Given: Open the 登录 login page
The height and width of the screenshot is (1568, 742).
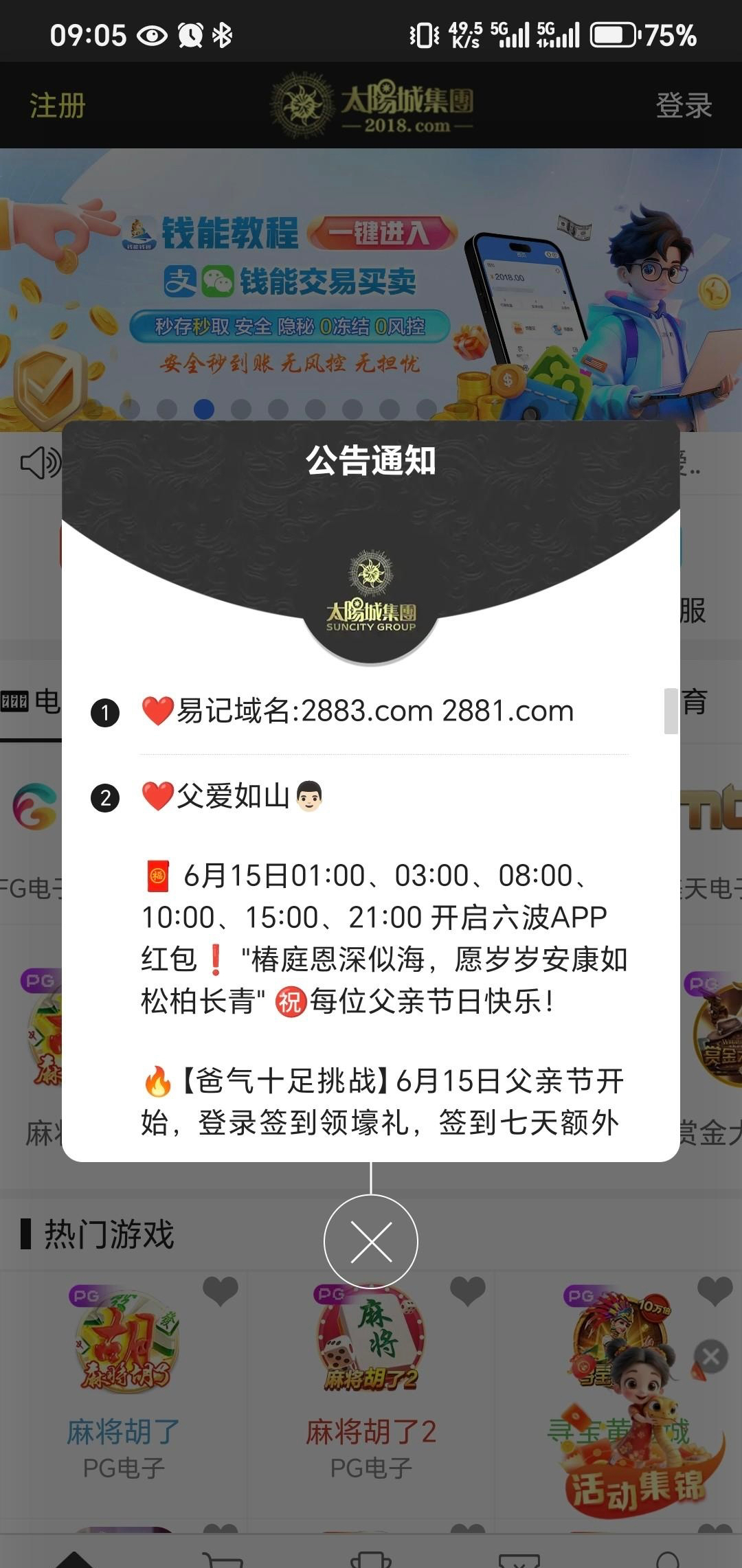Looking at the screenshot, I should pyautogui.click(x=684, y=106).
